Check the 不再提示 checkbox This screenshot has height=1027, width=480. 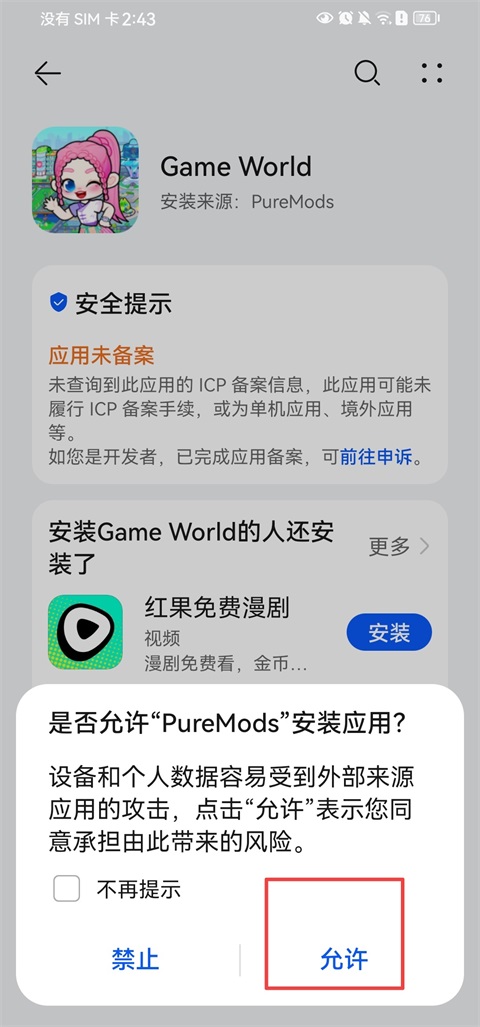[x=67, y=889]
